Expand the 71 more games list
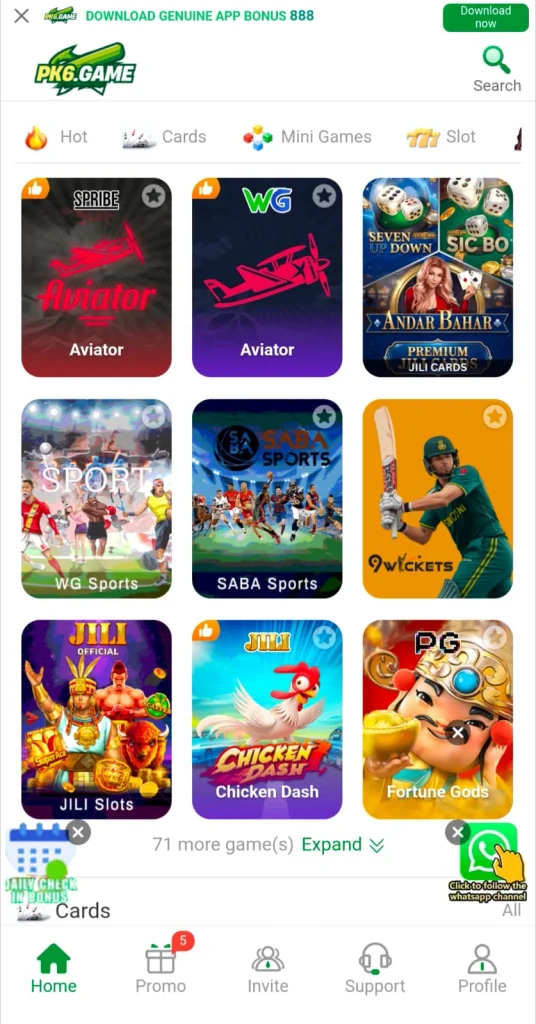Image resolution: width=536 pixels, height=1024 pixels. [x=343, y=844]
